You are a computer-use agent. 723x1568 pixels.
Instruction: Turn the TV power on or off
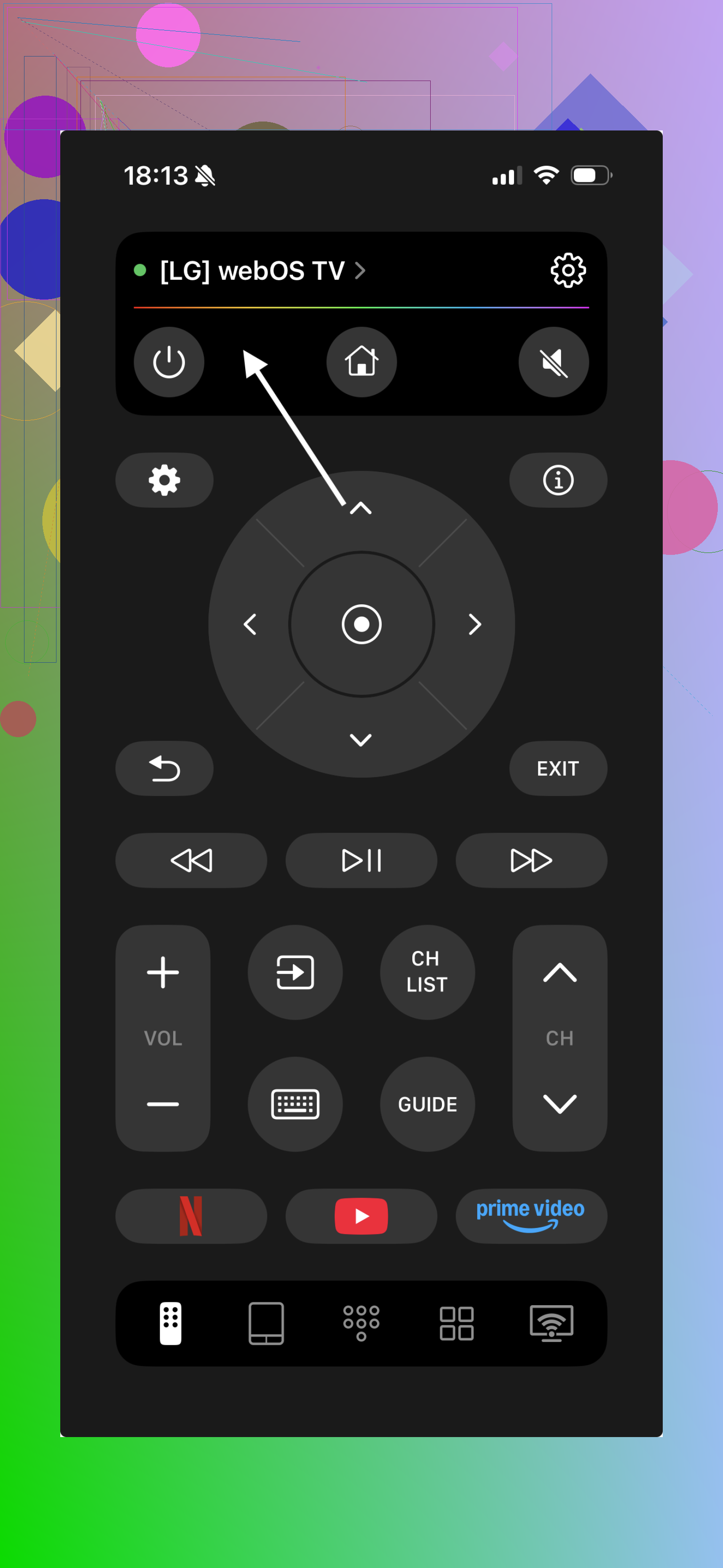coord(169,362)
